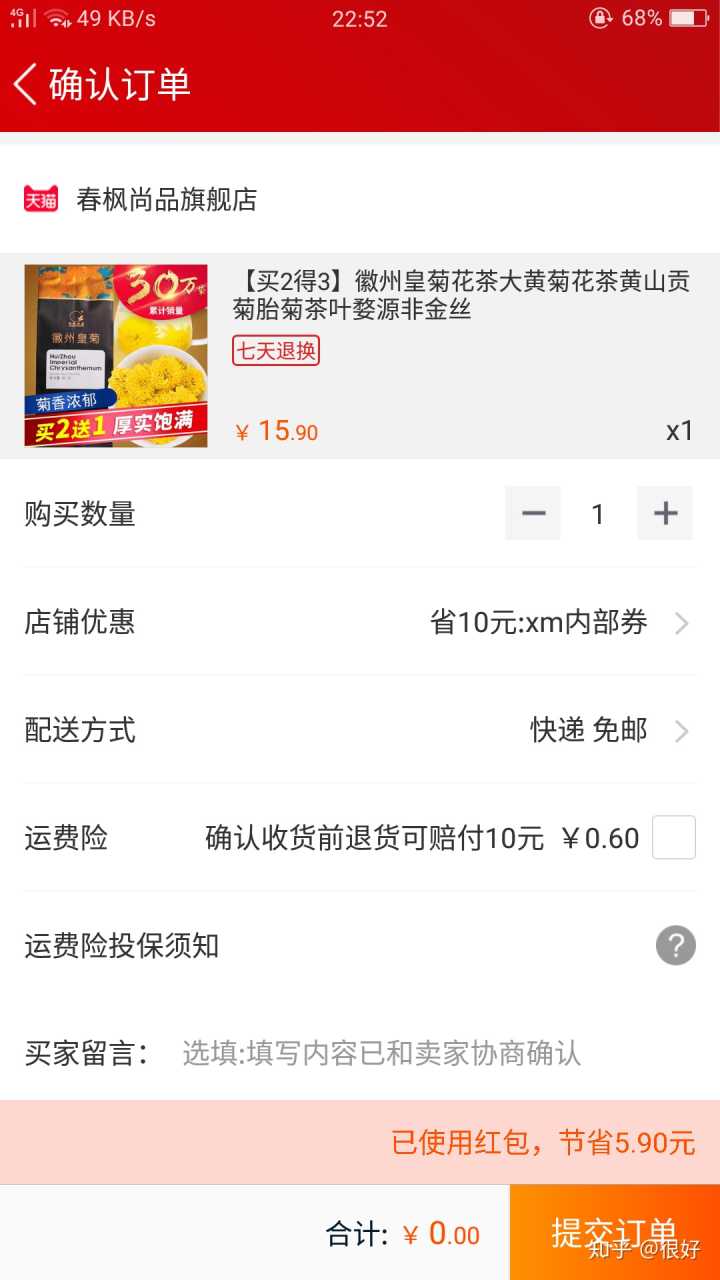This screenshot has height=1280, width=720.
Task: Decrease purchase quantity with the minus button
Action: [533, 514]
